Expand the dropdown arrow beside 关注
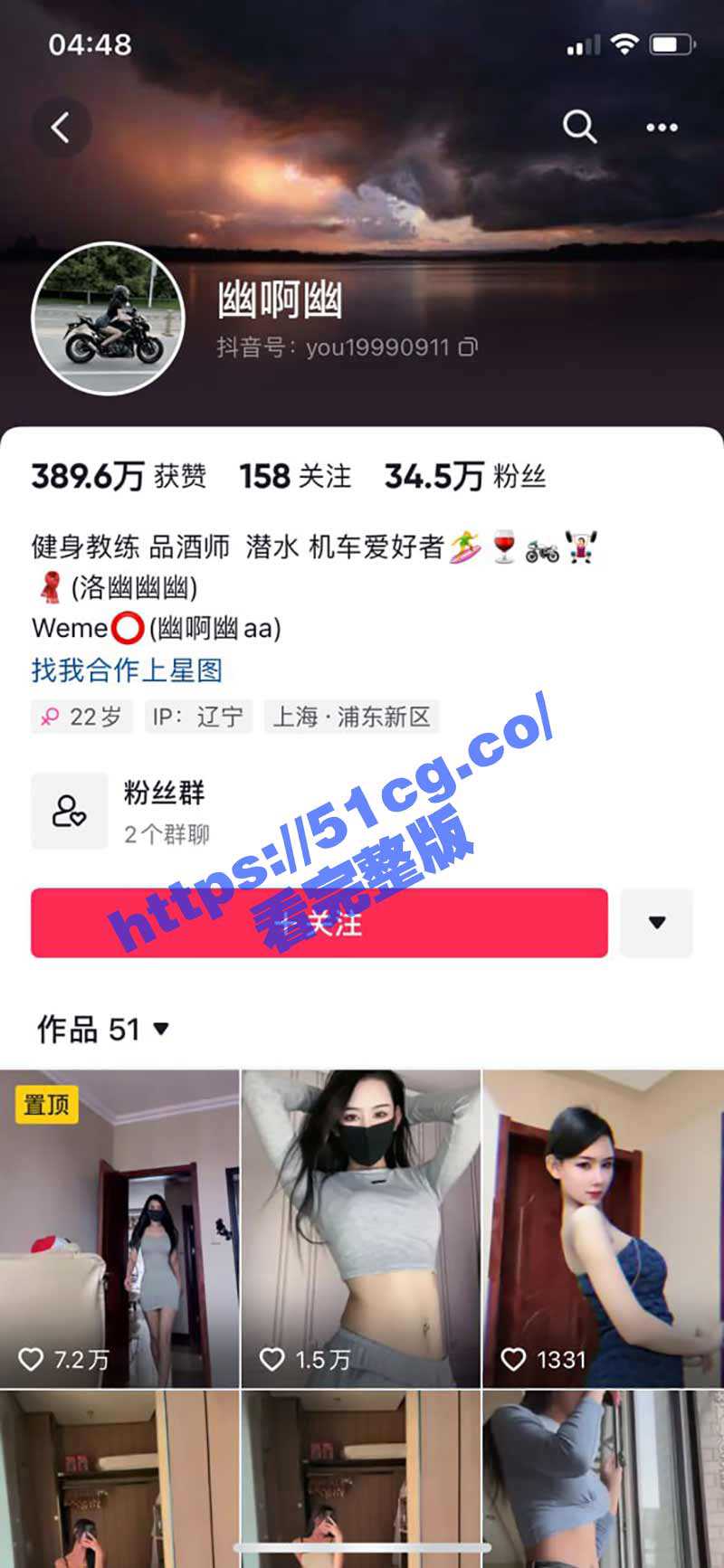The height and width of the screenshot is (1568, 724). (657, 923)
